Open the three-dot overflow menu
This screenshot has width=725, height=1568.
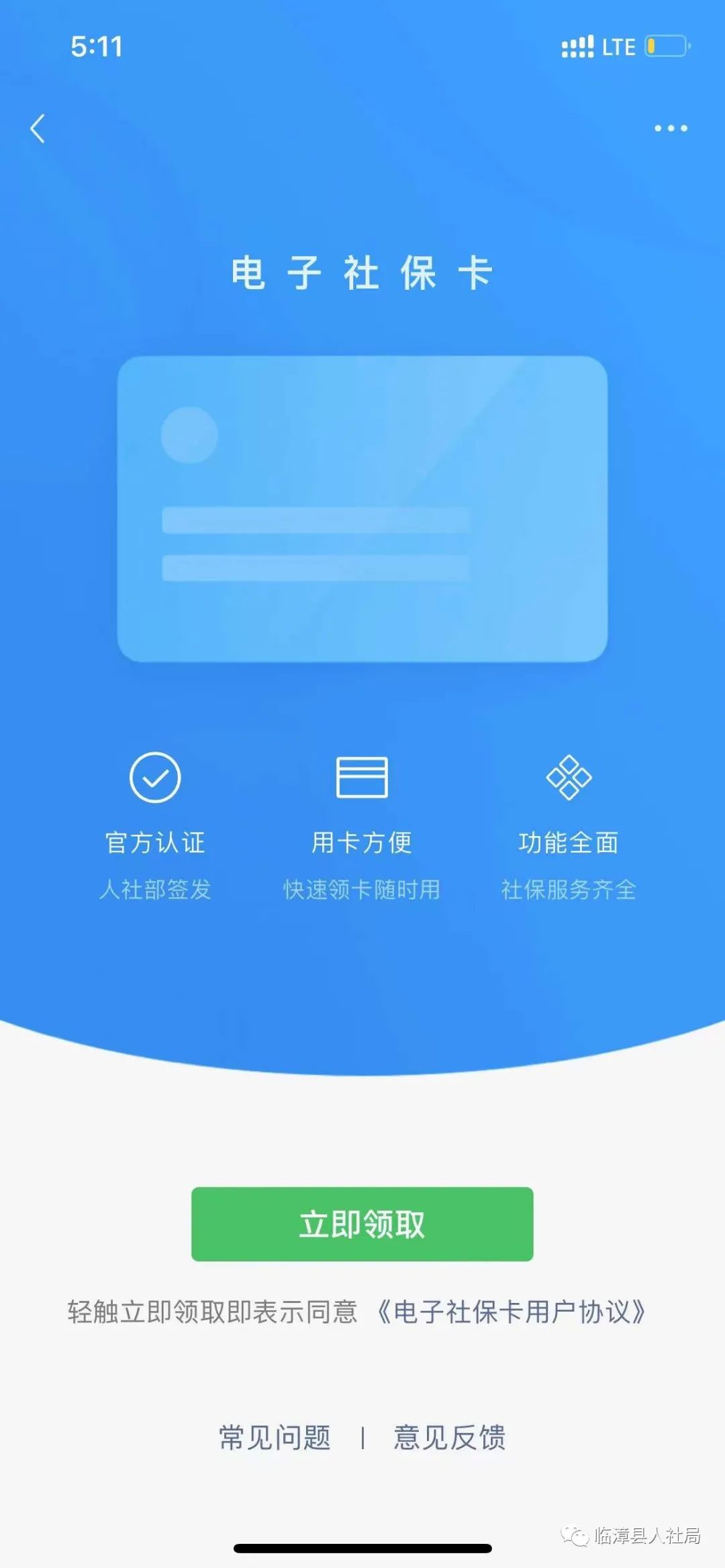pos(671,128)
